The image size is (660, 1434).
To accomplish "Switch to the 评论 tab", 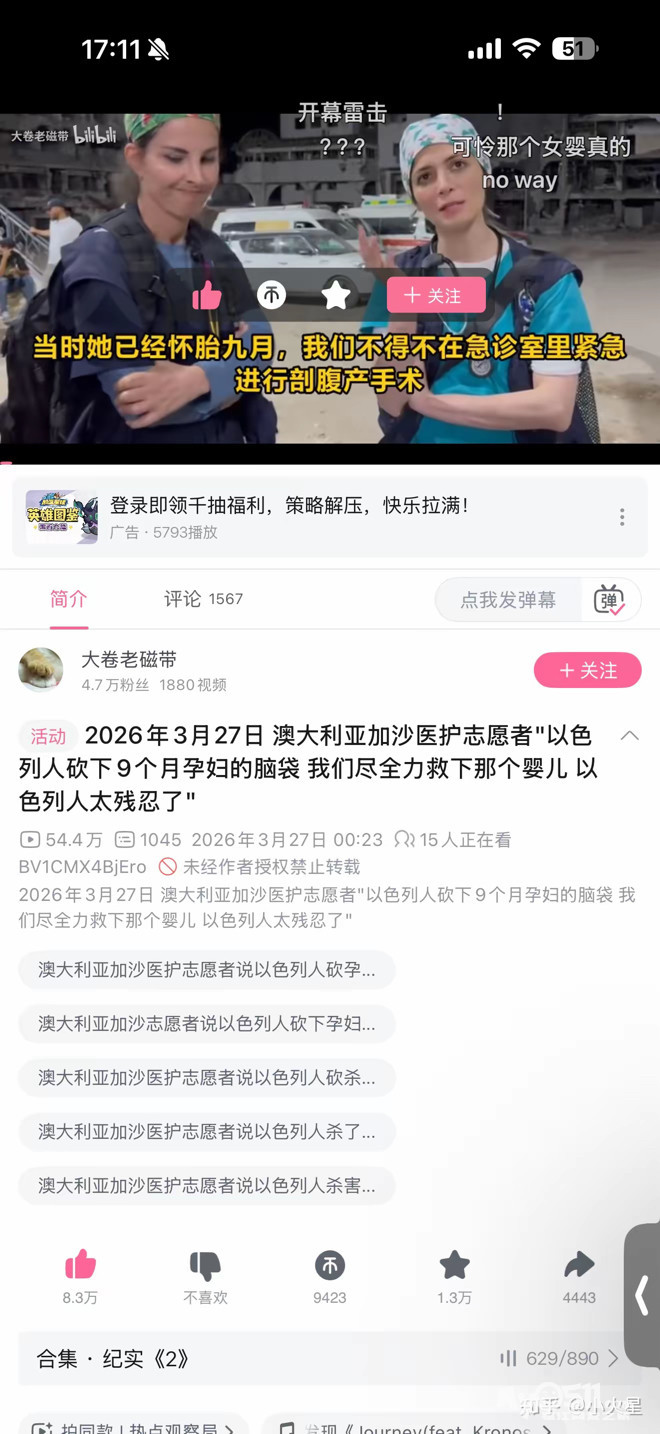I will coord(203,599).
